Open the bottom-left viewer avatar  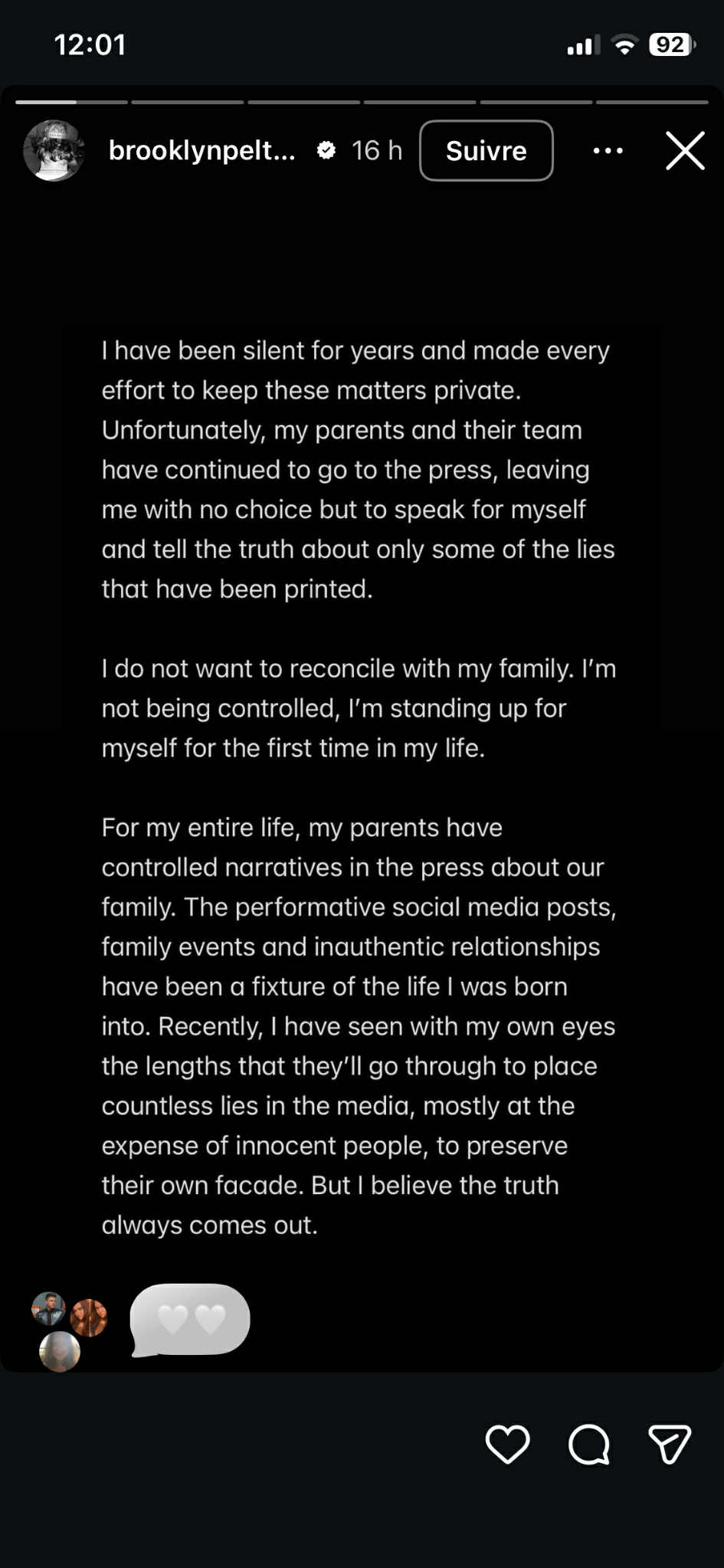click(61, 1351)
